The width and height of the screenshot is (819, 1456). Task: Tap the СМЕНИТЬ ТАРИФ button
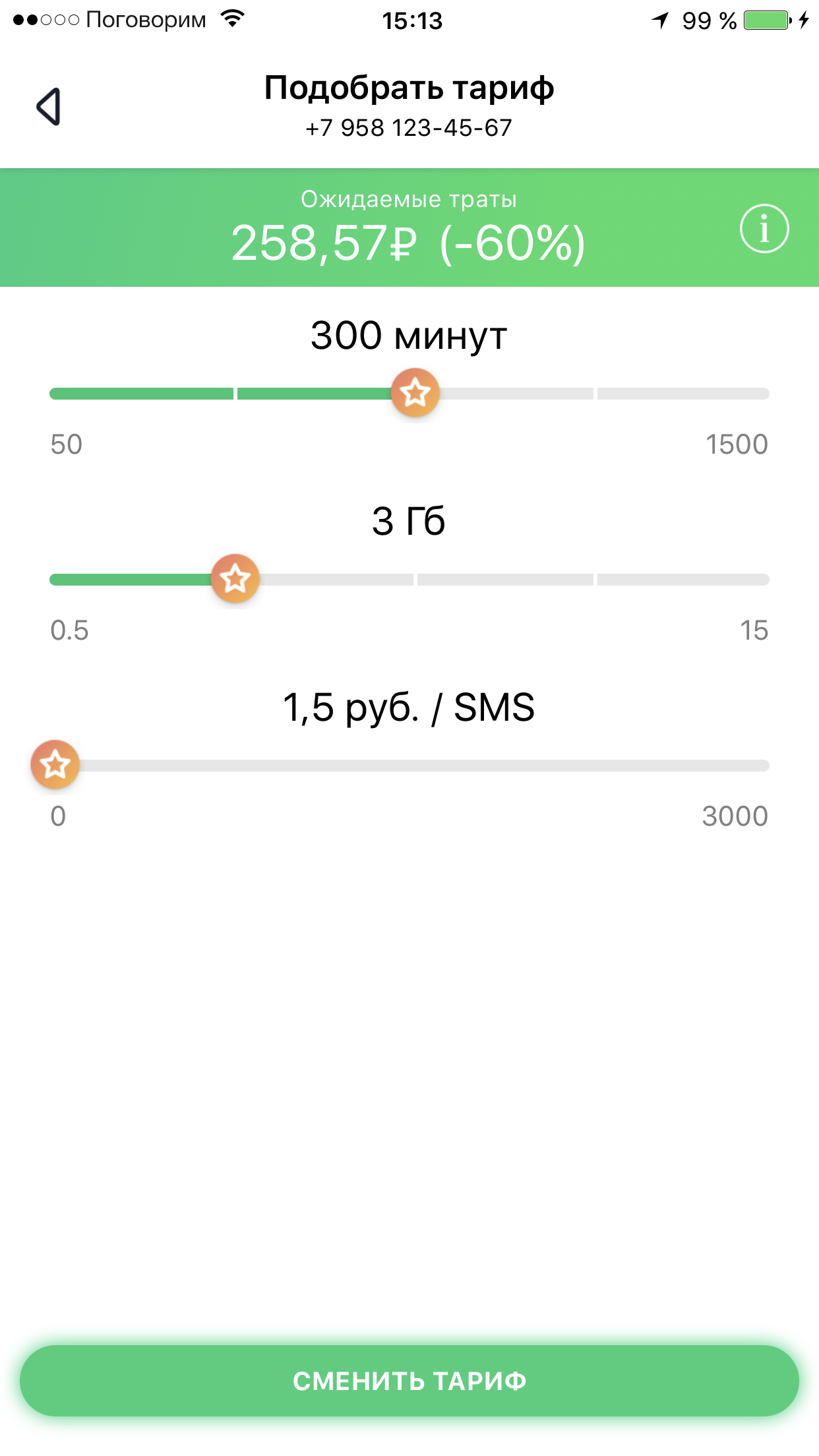coord(409,1381)
